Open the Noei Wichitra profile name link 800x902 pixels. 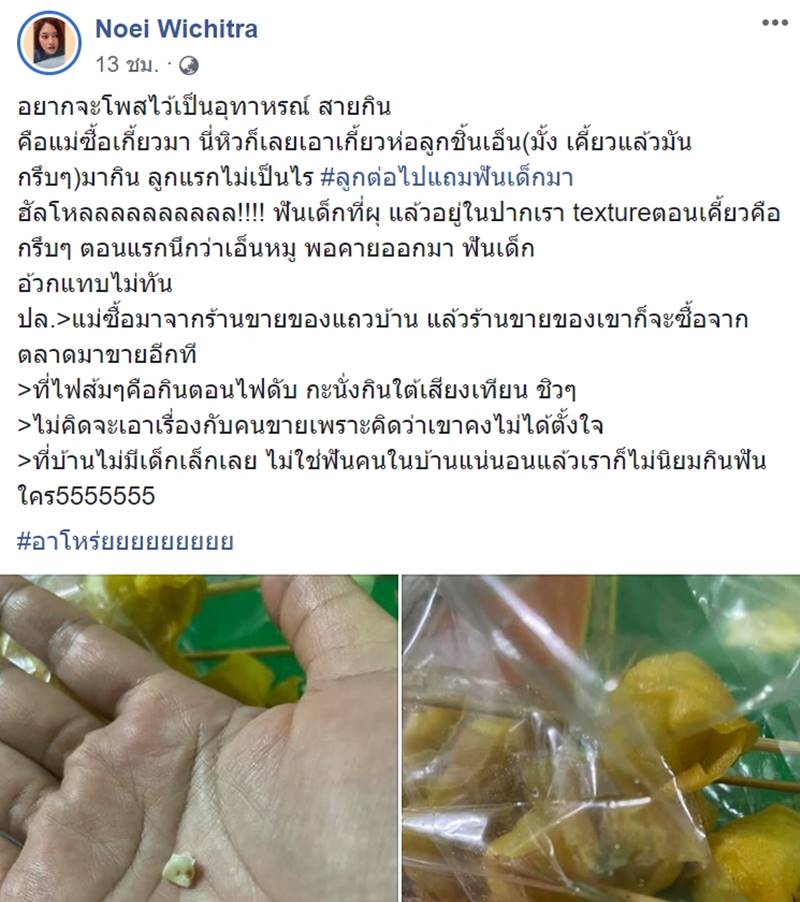176,29
